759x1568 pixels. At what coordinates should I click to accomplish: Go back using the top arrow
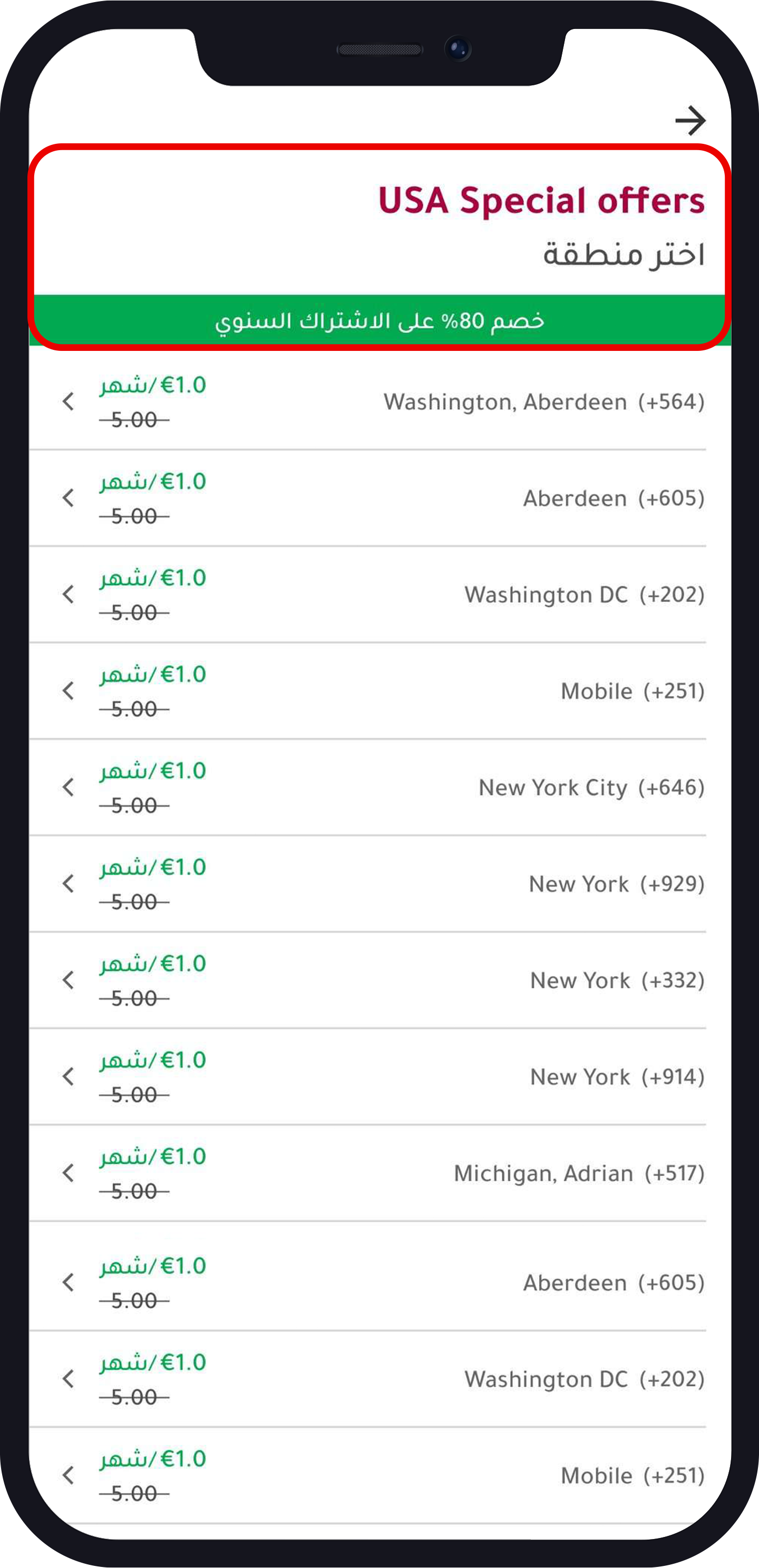click(689, 121)
